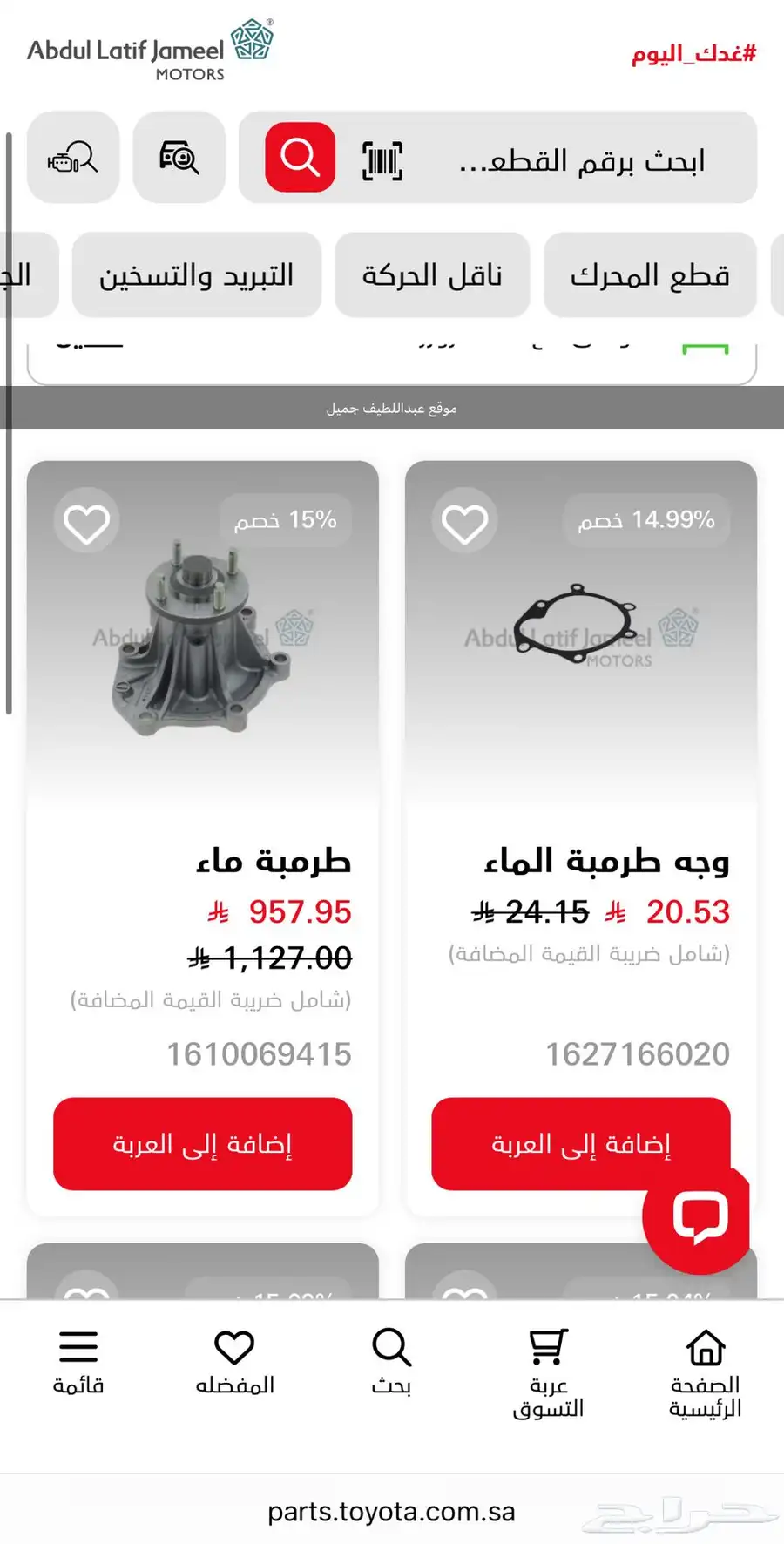Screen dimensions: 784x1544
Task: Open the vehicle search icon
Action: click(179, 158)
